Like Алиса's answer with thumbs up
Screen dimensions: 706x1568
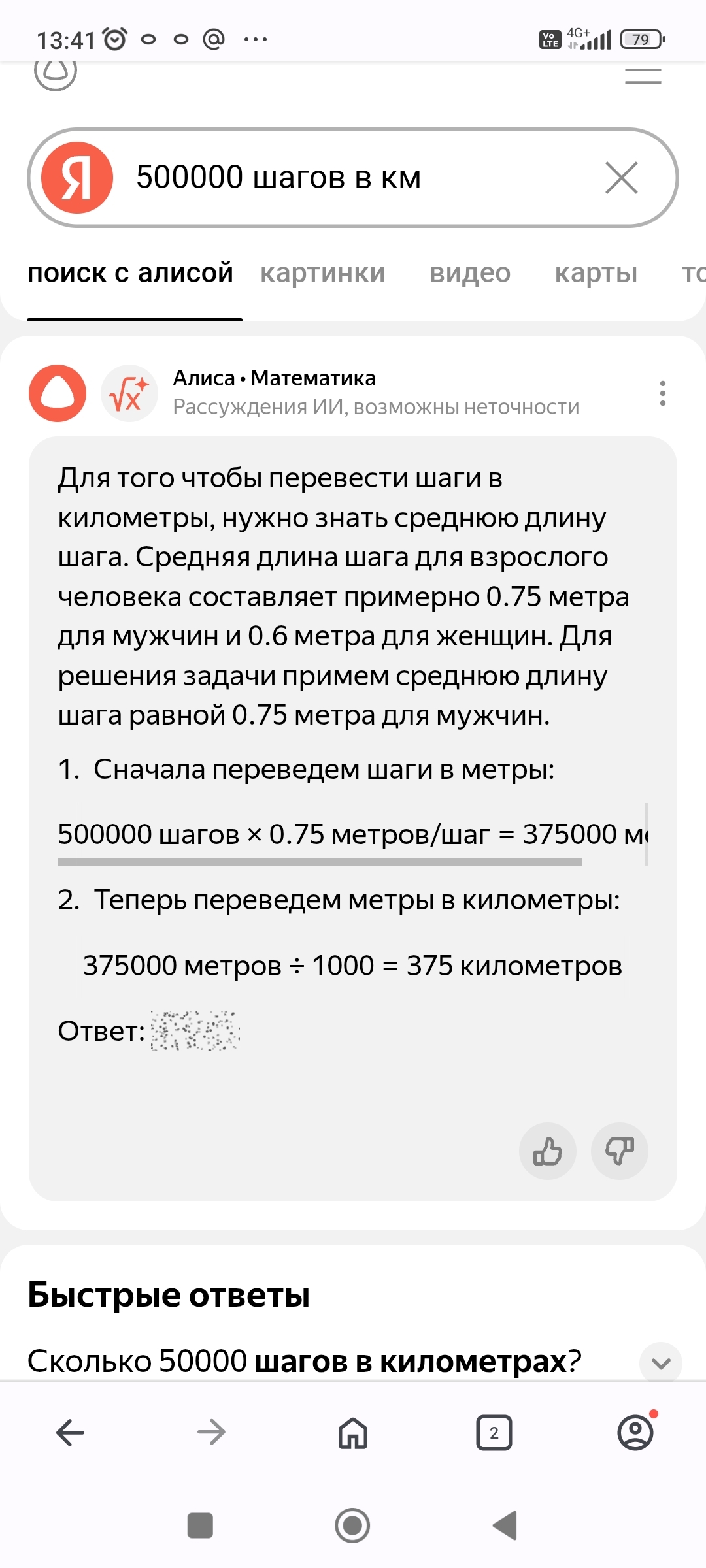(548, 1151)
